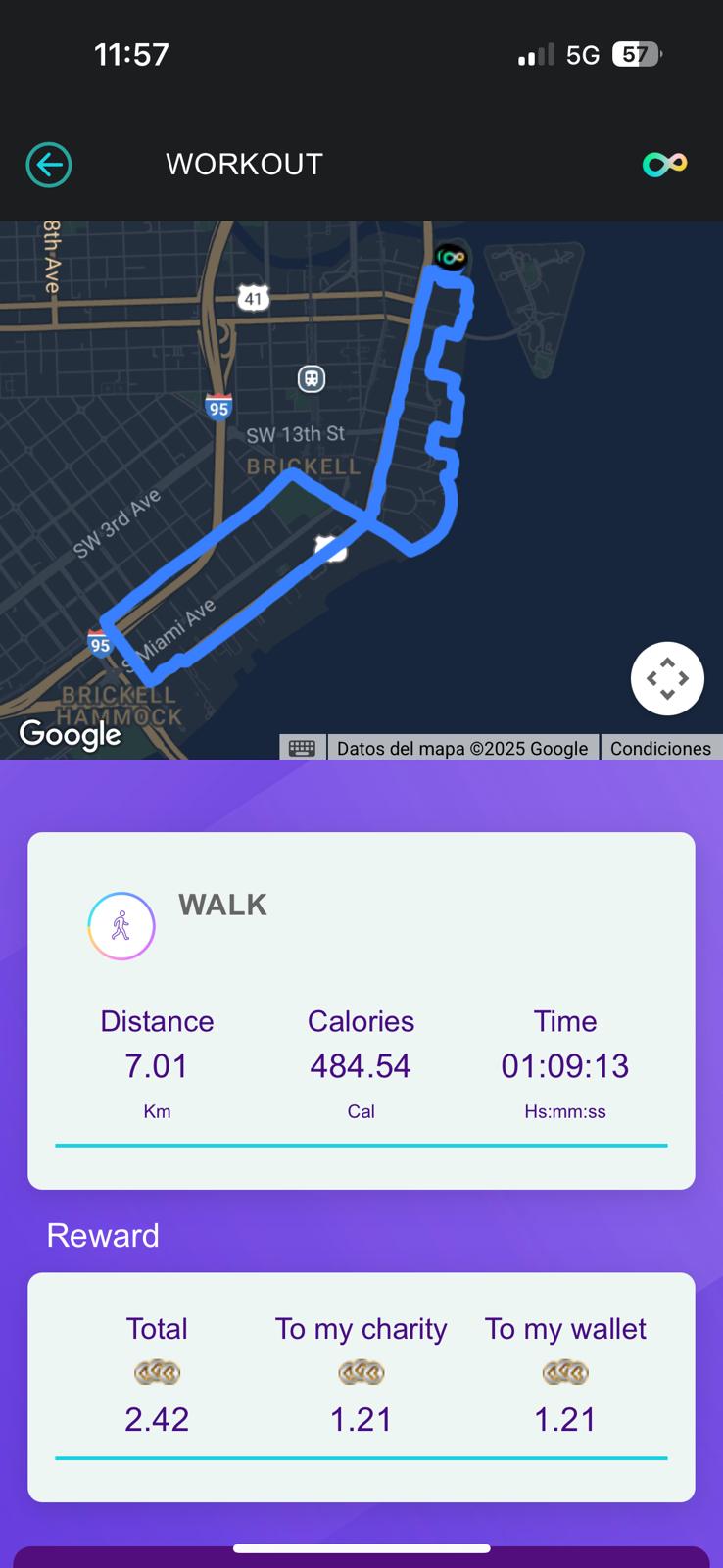The height and width of the screenshot is (1568, 723).
Task: Tap the coin icon under To my charity
Action: 361,1372
